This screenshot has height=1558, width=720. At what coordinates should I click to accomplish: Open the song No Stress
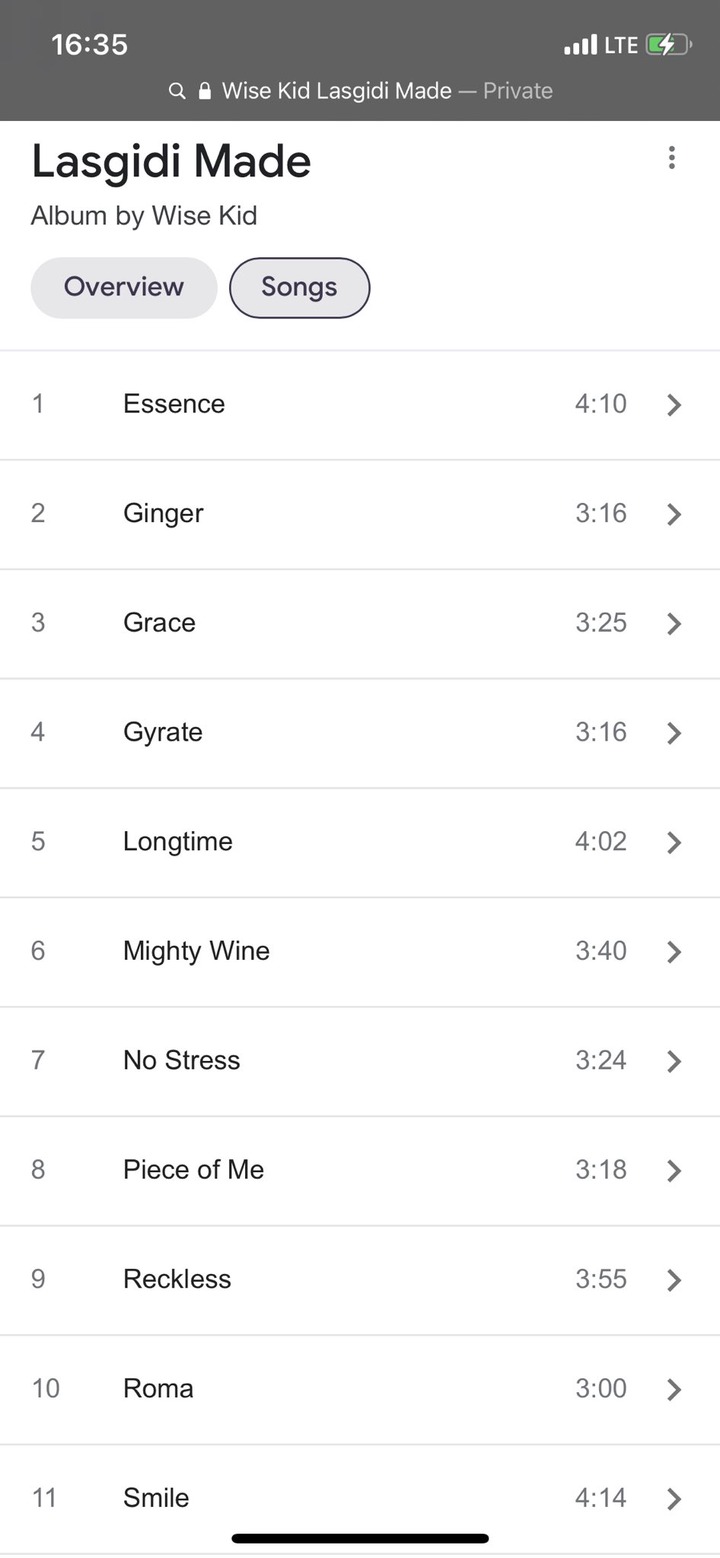(360, 1061)
